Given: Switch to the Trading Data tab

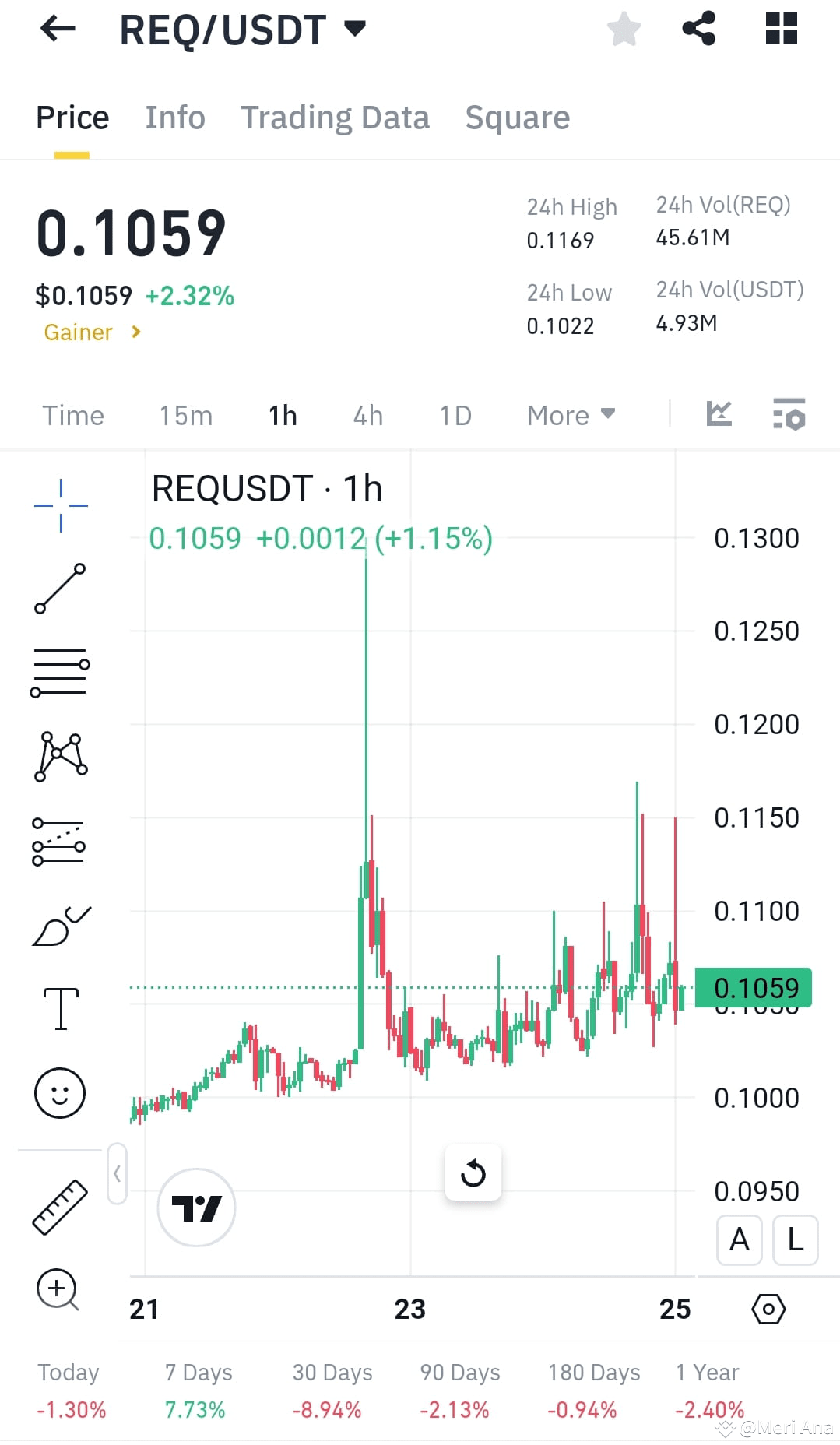Looking at the screenshot, I should coord(336,117).
